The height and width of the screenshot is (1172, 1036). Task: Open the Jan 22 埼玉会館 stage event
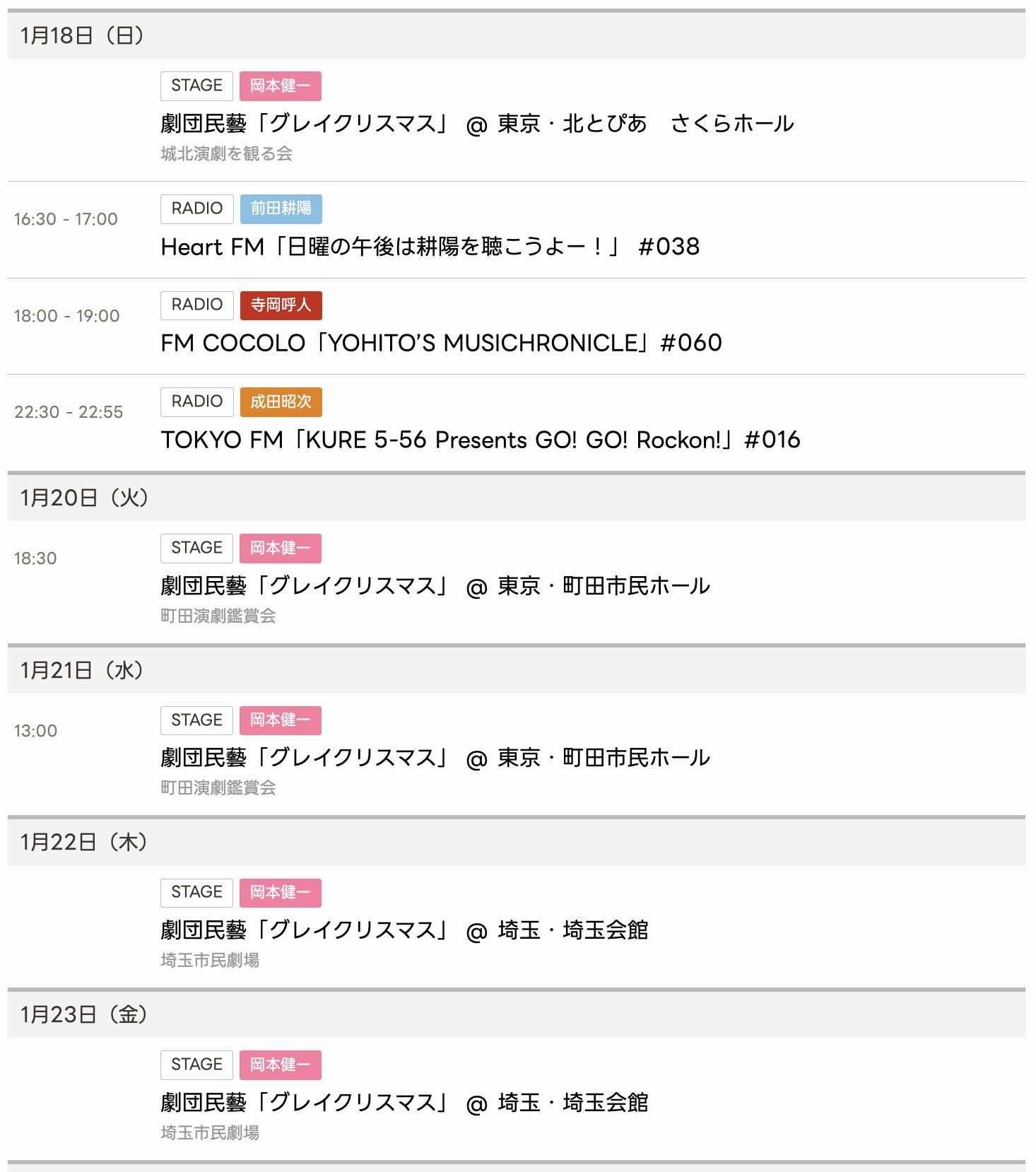click(404, 930)
